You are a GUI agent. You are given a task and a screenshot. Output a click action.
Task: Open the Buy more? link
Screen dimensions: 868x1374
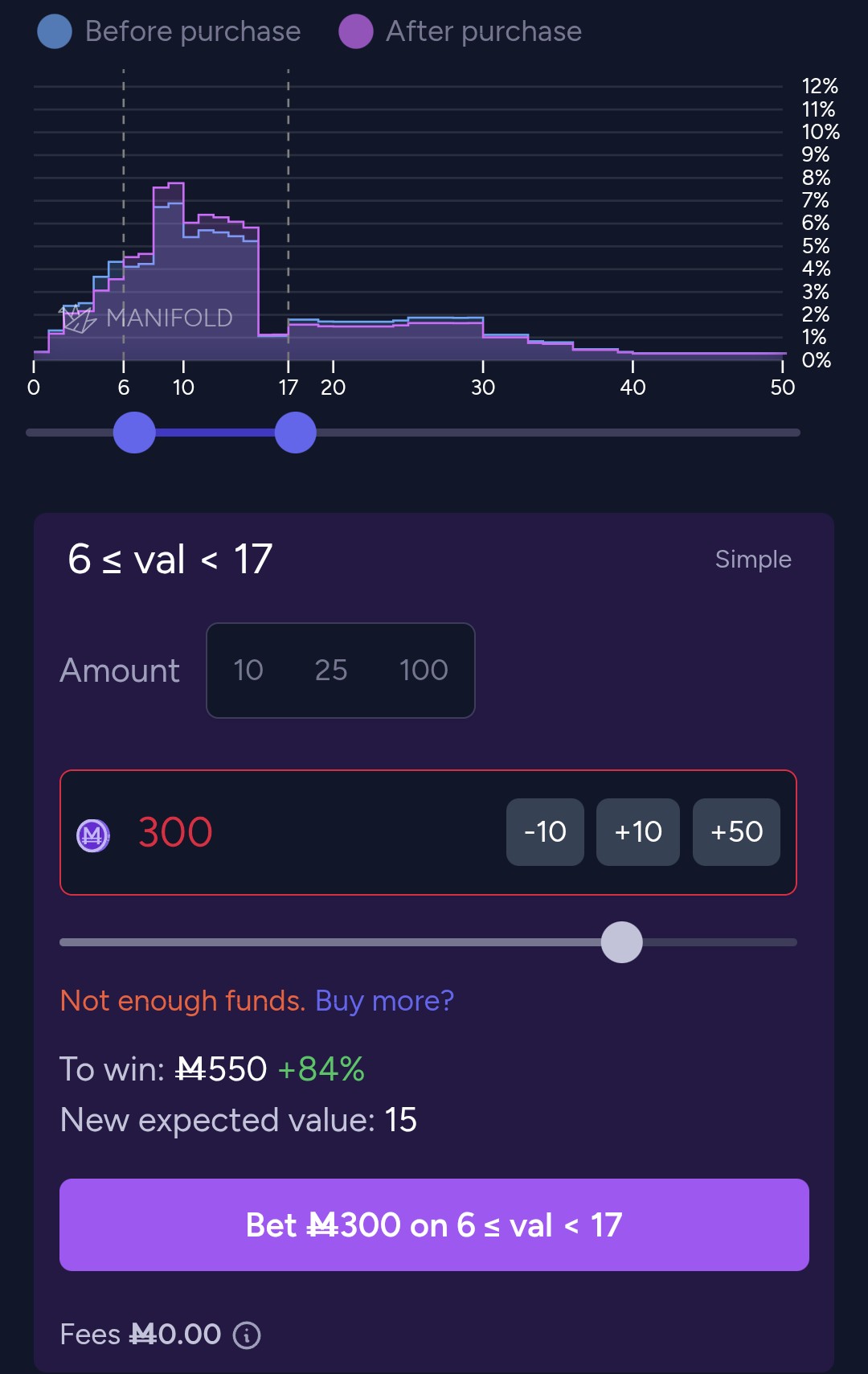tap(384, 1001)
